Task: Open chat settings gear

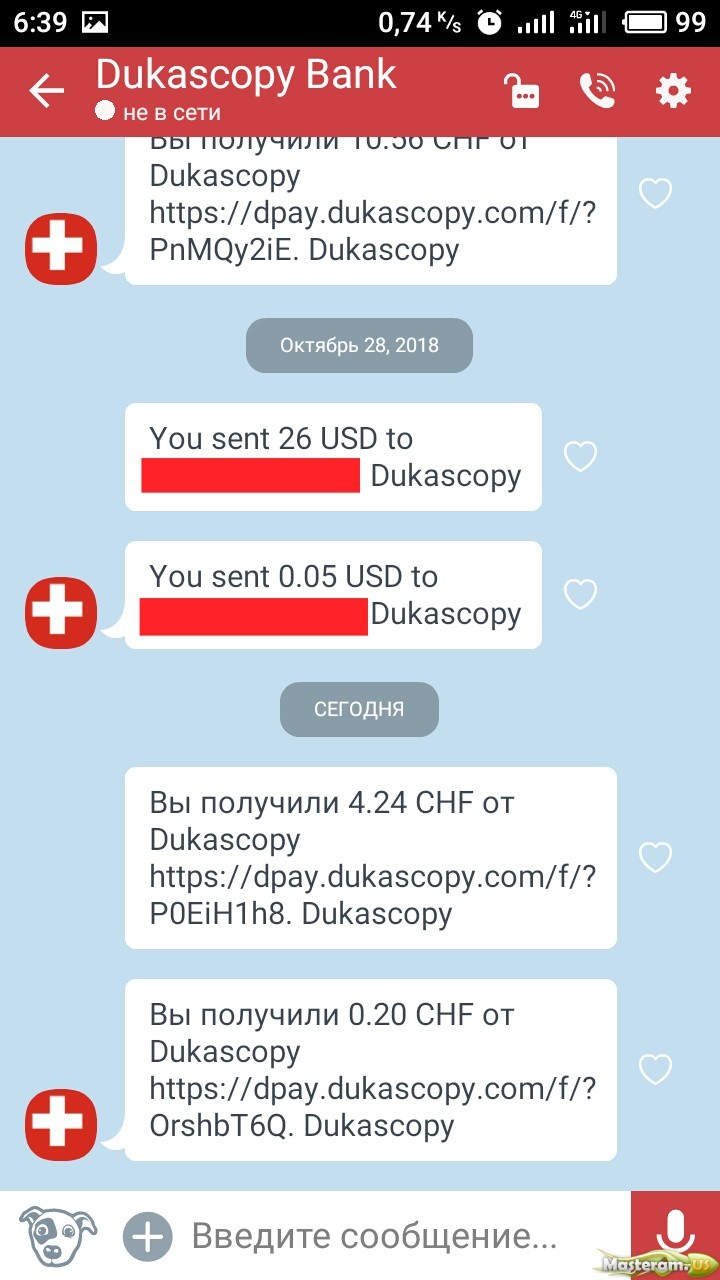Action: pyautogui.click(x=673, y=91)
